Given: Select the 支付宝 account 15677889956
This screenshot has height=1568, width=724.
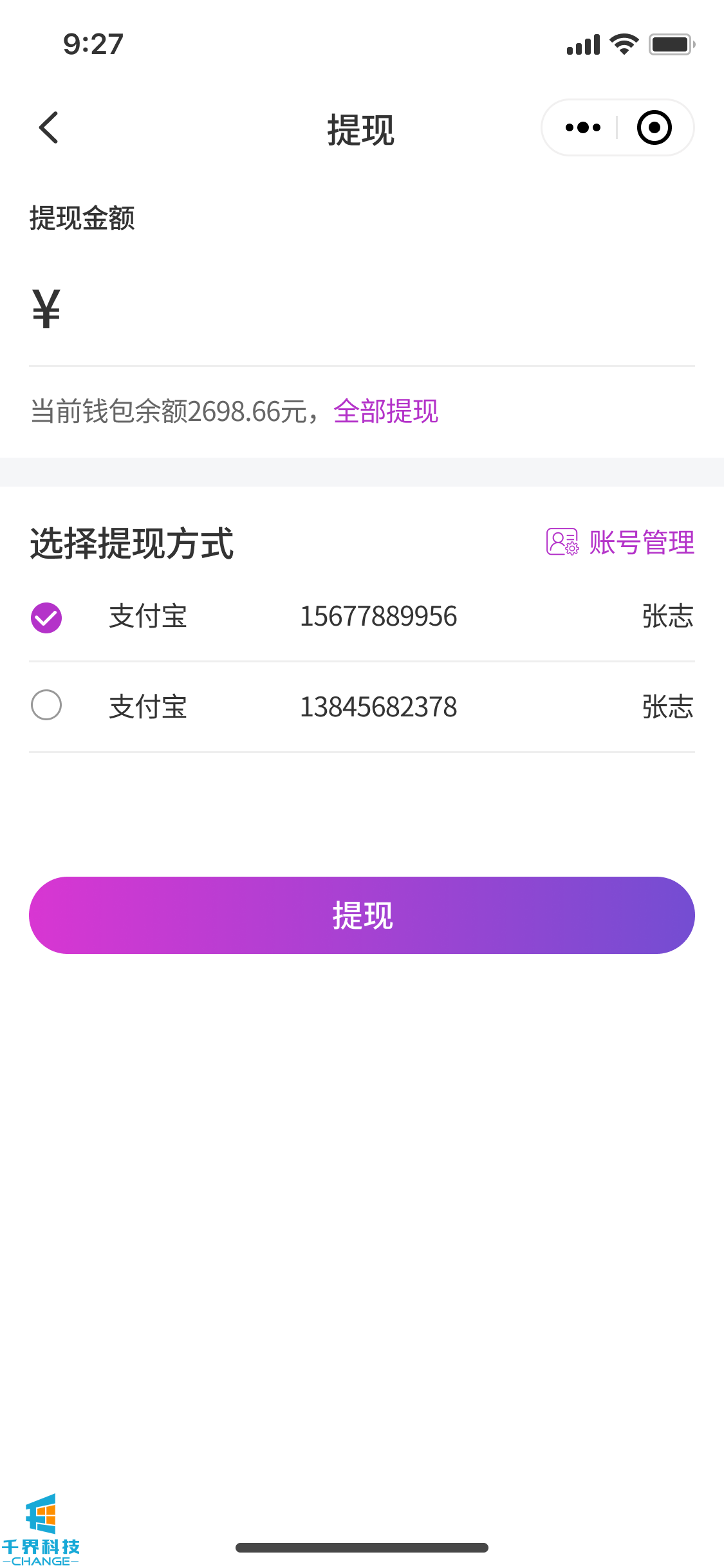Looking at the screenshot, I should [x=46, y=617].
